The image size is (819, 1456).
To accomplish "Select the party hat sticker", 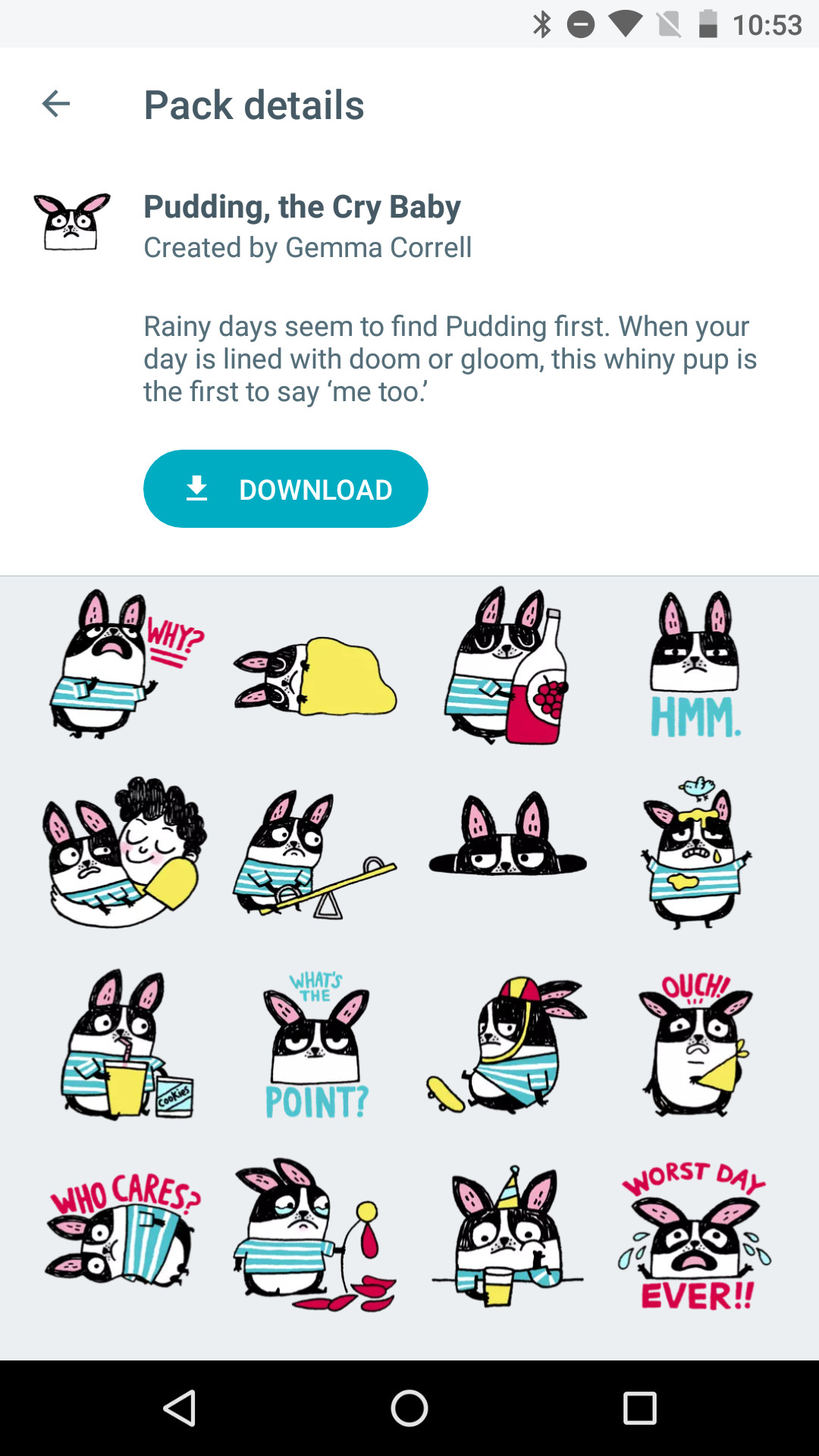I will coord(507,1234).
